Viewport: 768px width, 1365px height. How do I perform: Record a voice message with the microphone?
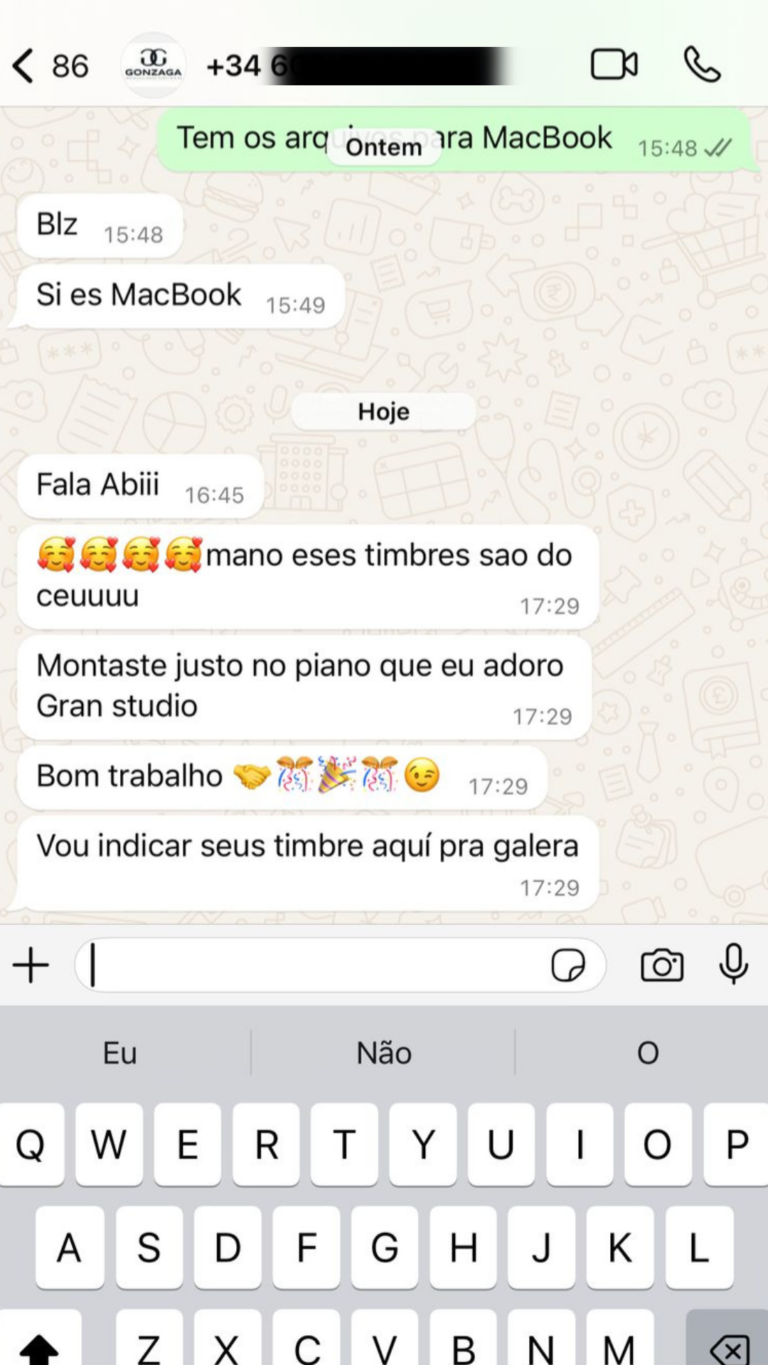(734, 964)
